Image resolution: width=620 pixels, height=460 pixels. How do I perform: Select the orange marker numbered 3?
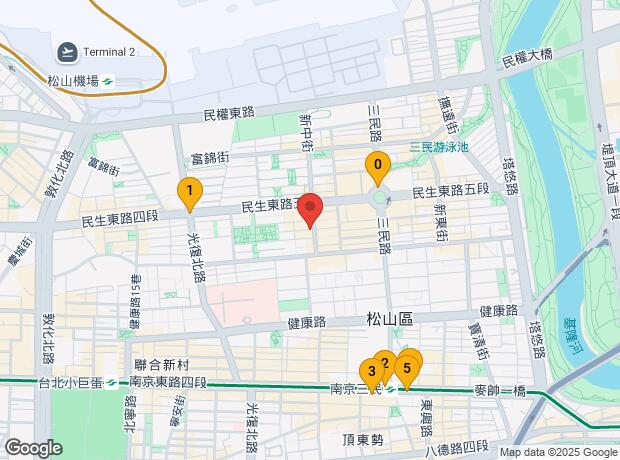tap(371, 374)
